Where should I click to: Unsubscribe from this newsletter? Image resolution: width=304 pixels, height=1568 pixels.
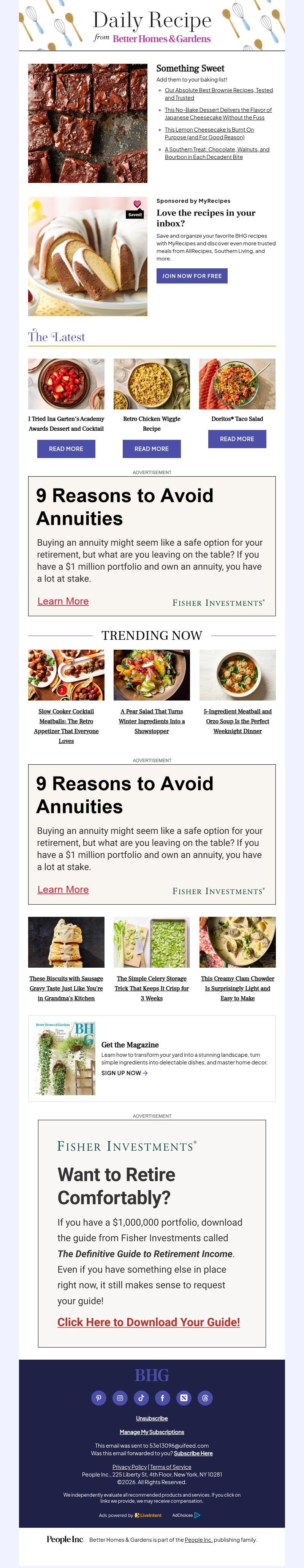click(152, 1418)
